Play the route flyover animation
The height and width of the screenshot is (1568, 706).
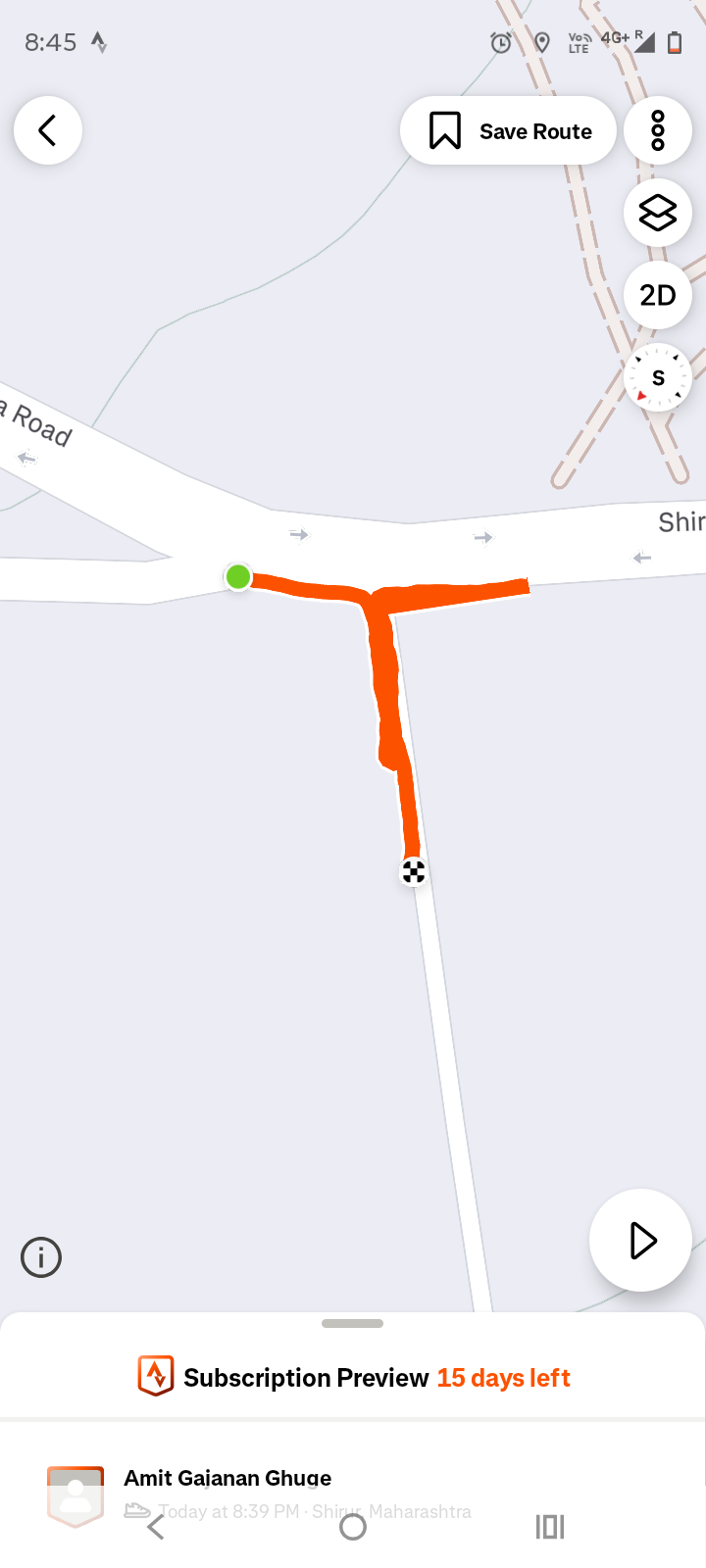pos(641,1240)
